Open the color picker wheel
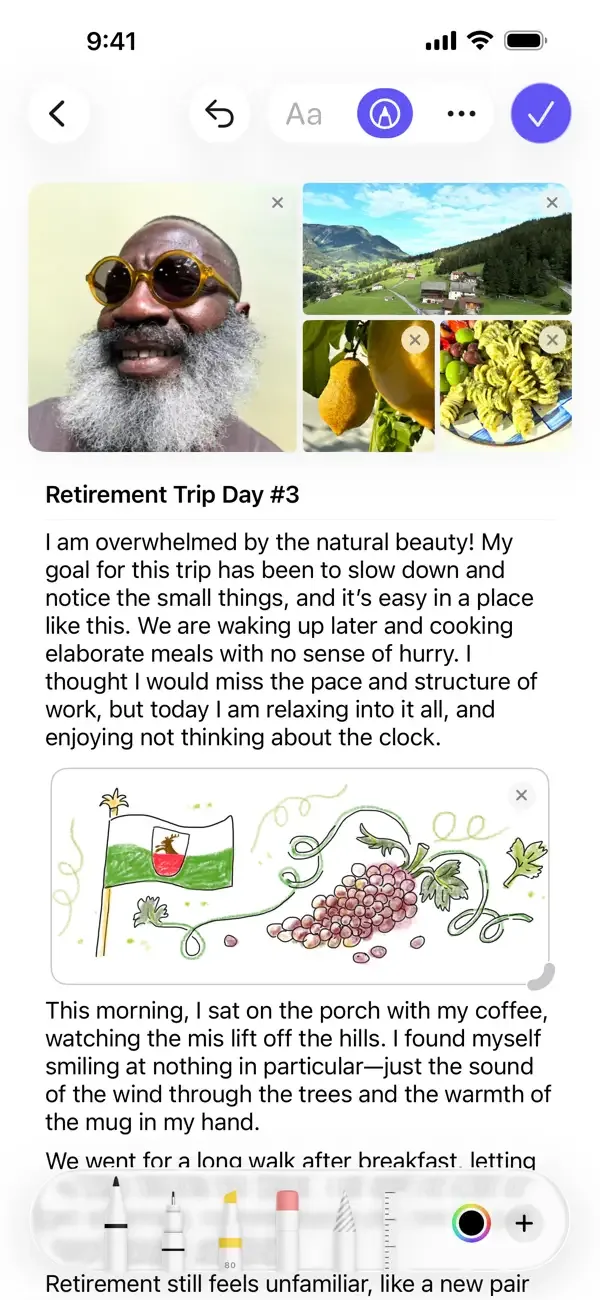This screenshot has width=600, height=1300. (471, 1223)
